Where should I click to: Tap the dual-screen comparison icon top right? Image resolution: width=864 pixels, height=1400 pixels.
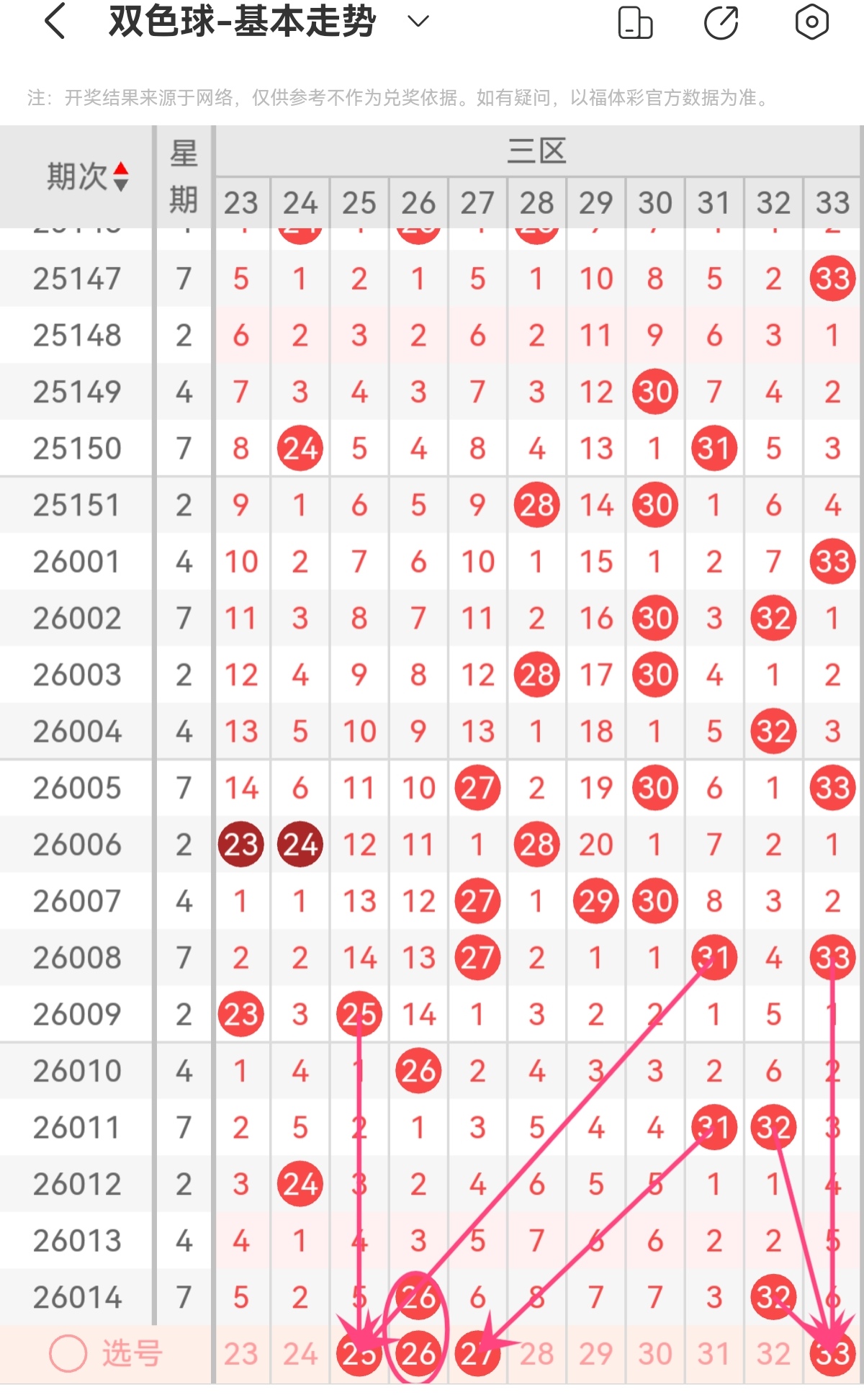pyautogui.click(x=636, y=23)
